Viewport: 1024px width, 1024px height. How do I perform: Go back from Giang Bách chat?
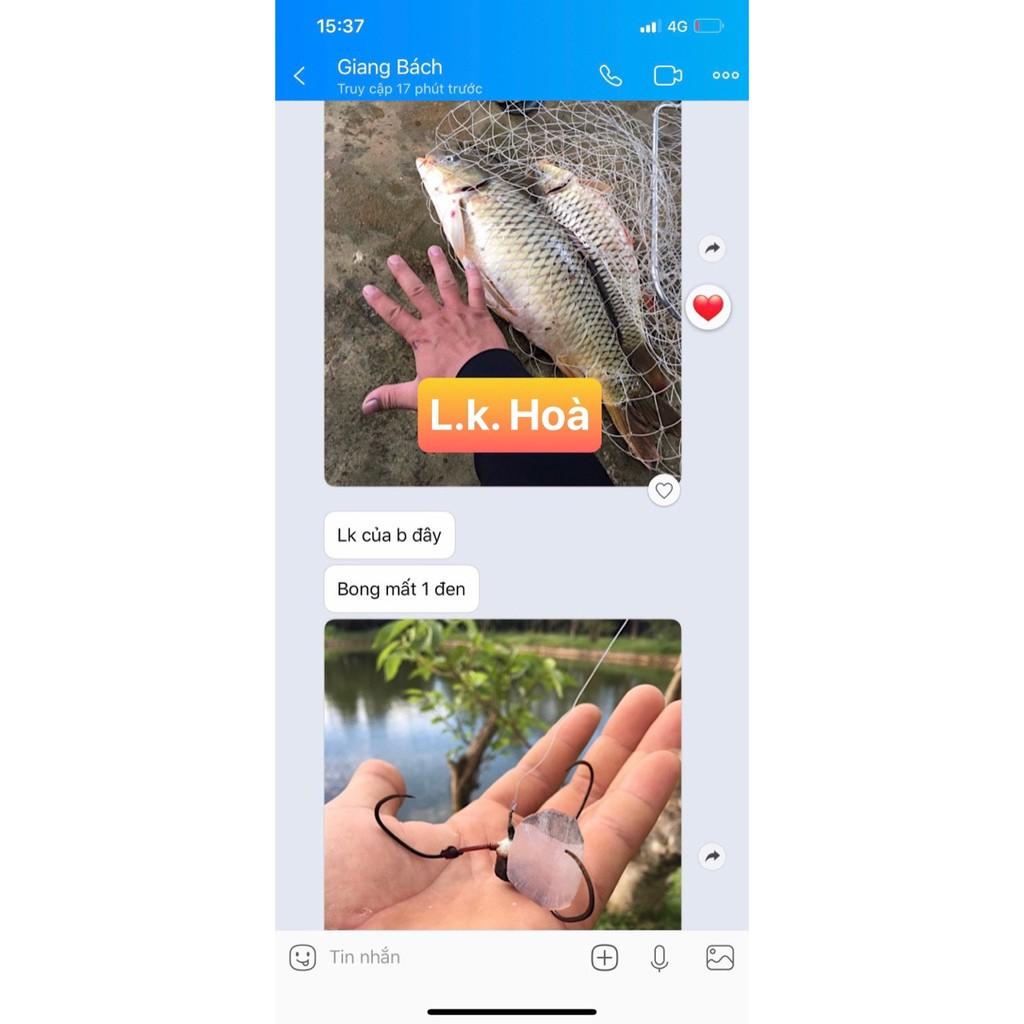pyautogui.click(x=299, y=76)
